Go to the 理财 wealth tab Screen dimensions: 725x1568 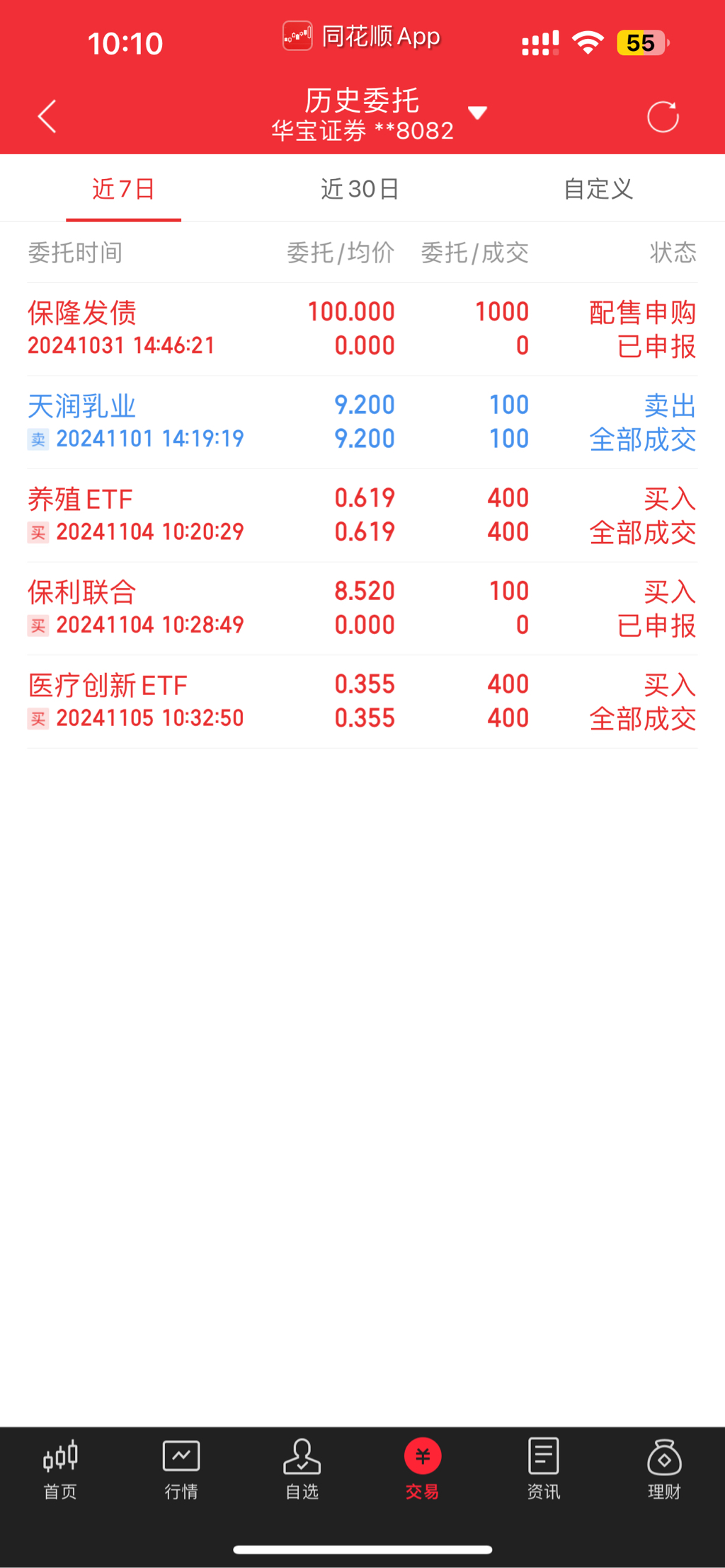664,1469
